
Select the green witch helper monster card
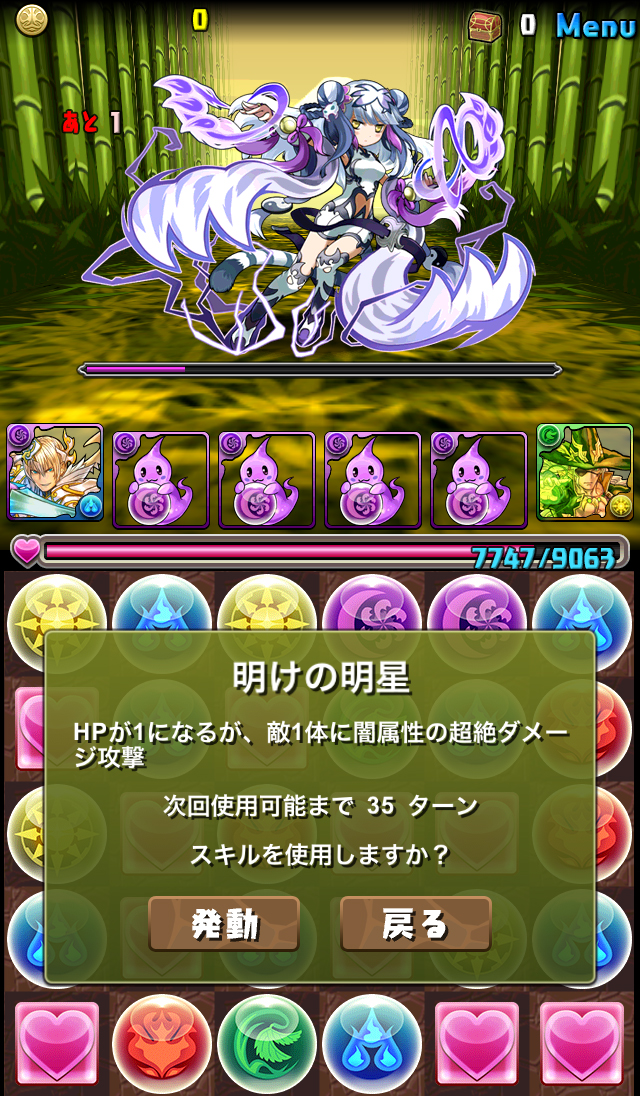(x=584, y=473)
